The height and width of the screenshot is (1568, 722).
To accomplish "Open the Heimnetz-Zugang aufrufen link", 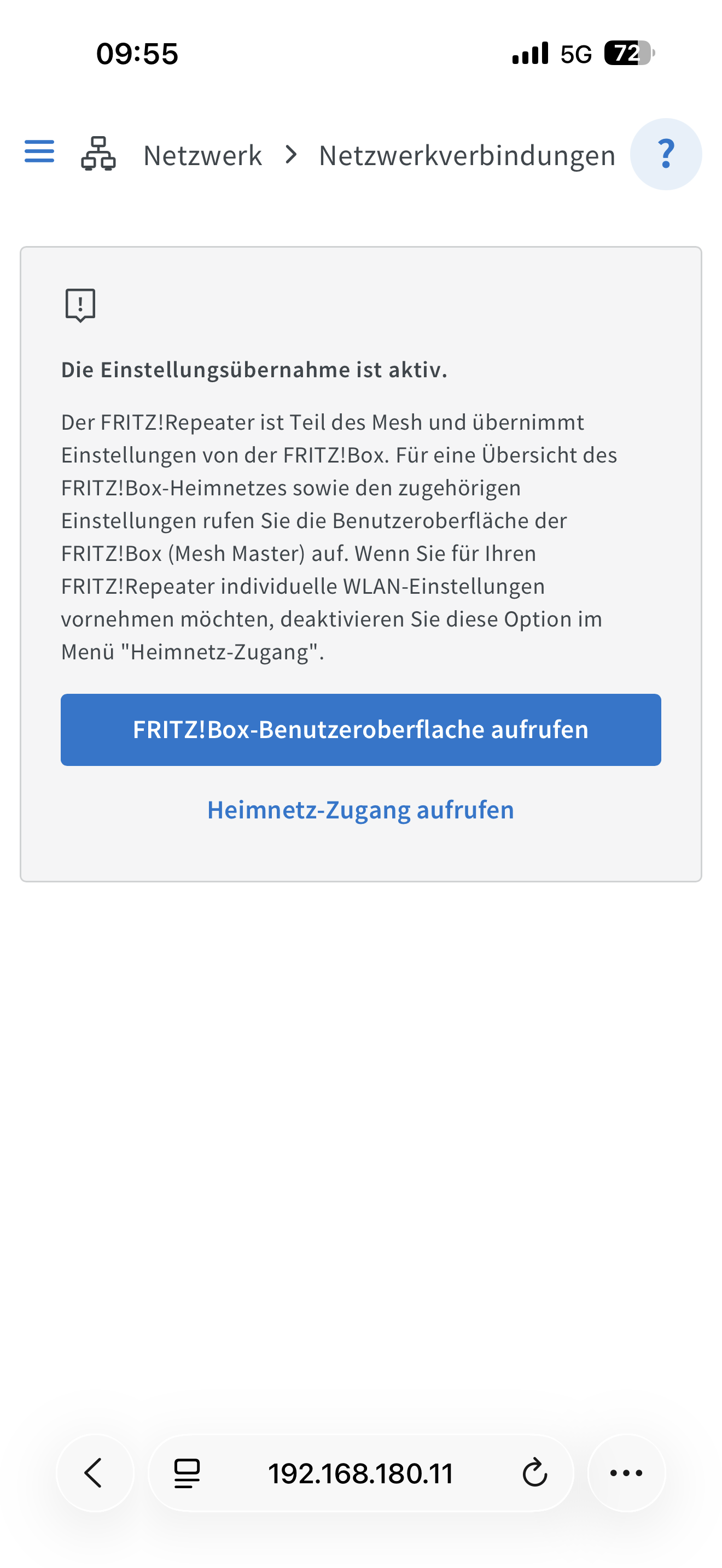I will click(360, 810).
